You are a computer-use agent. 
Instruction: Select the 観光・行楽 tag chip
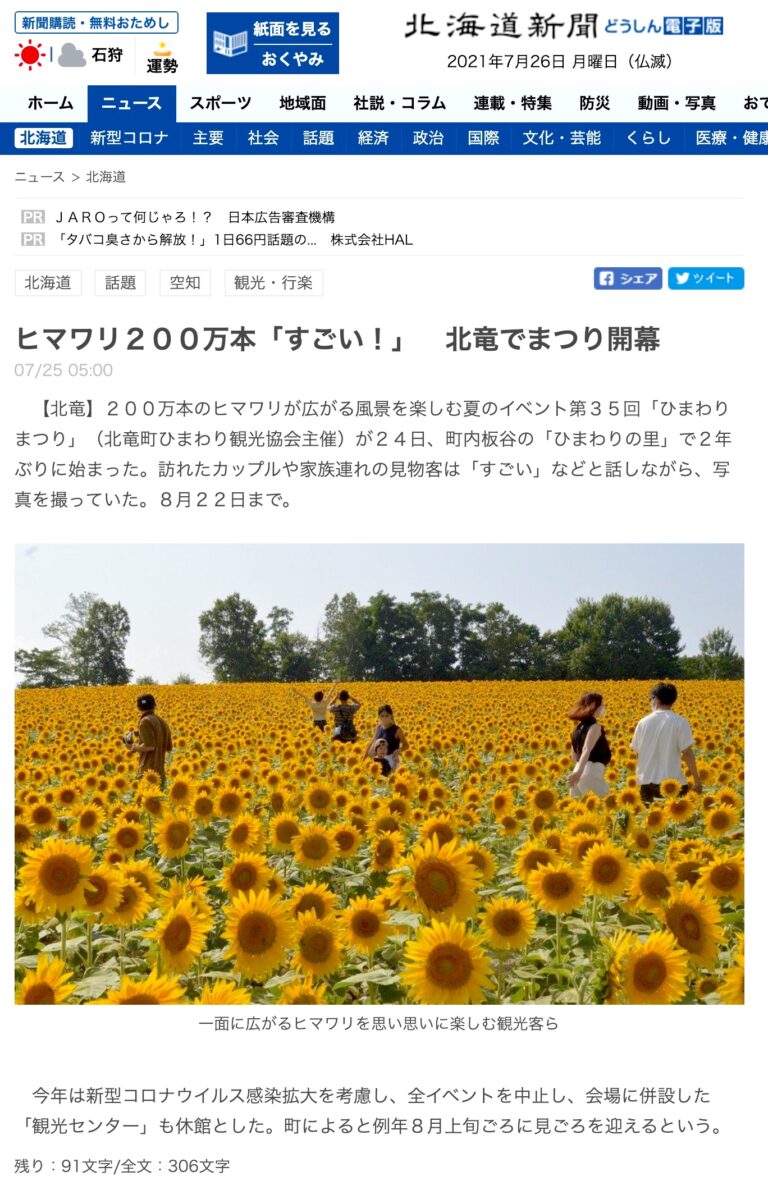pos(273,283)
